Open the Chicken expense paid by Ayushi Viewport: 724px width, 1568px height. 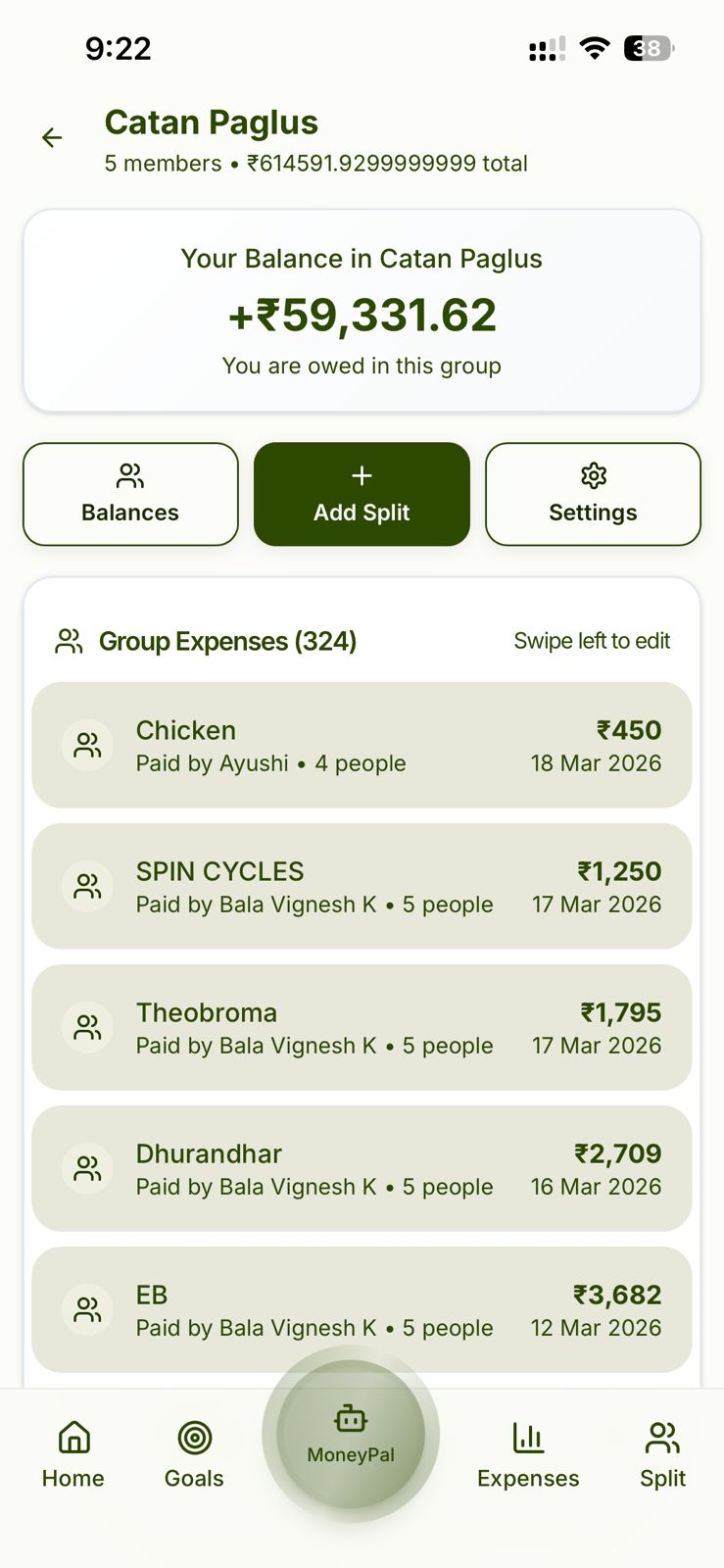tap(362, 745)
